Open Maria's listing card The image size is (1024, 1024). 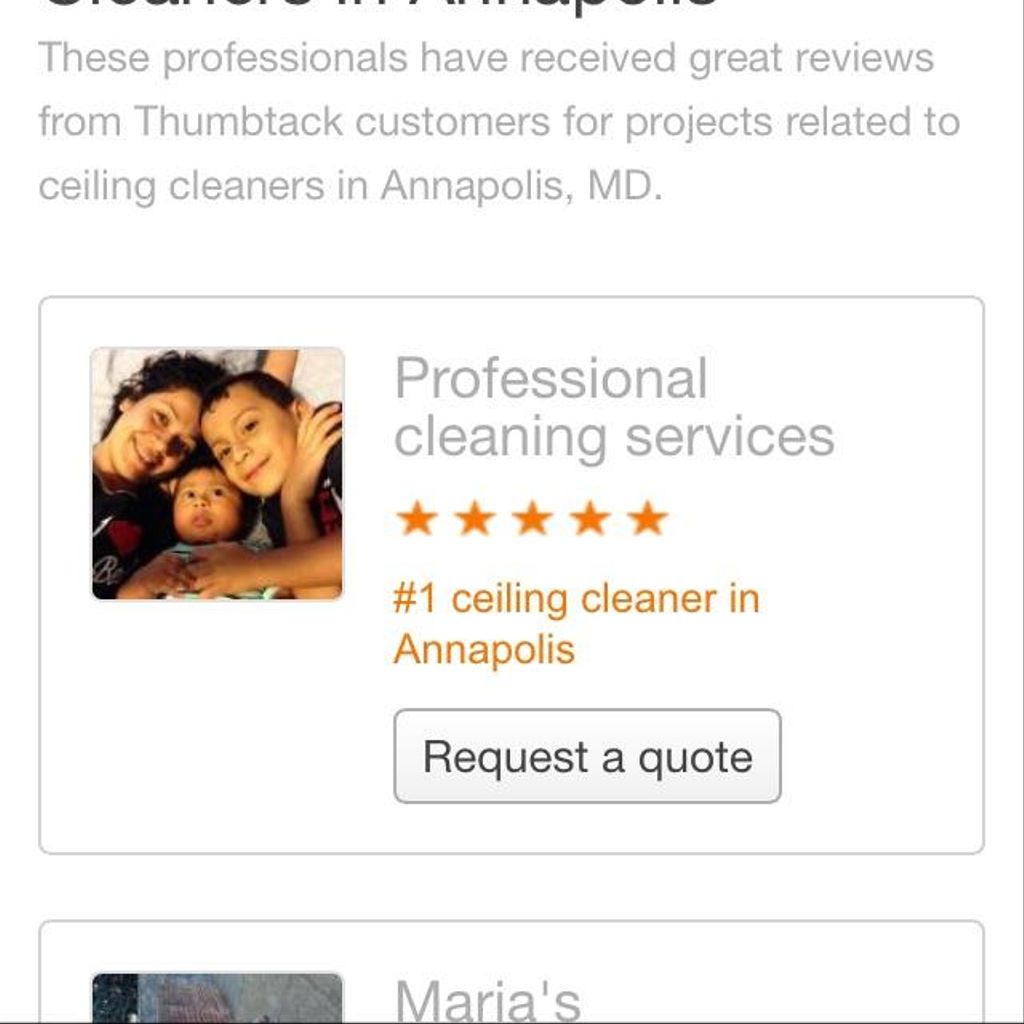487,996
